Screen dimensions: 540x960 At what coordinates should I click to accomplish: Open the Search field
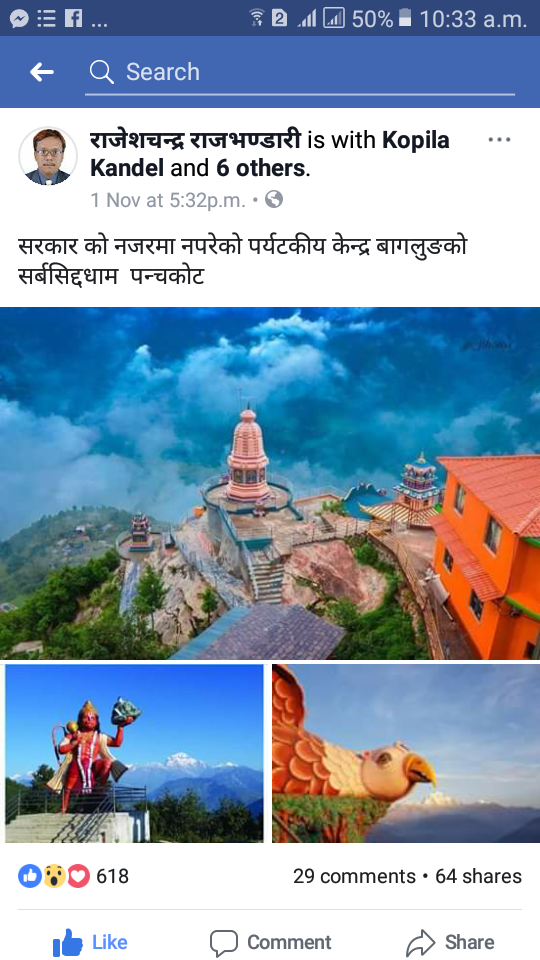[299, 72]
